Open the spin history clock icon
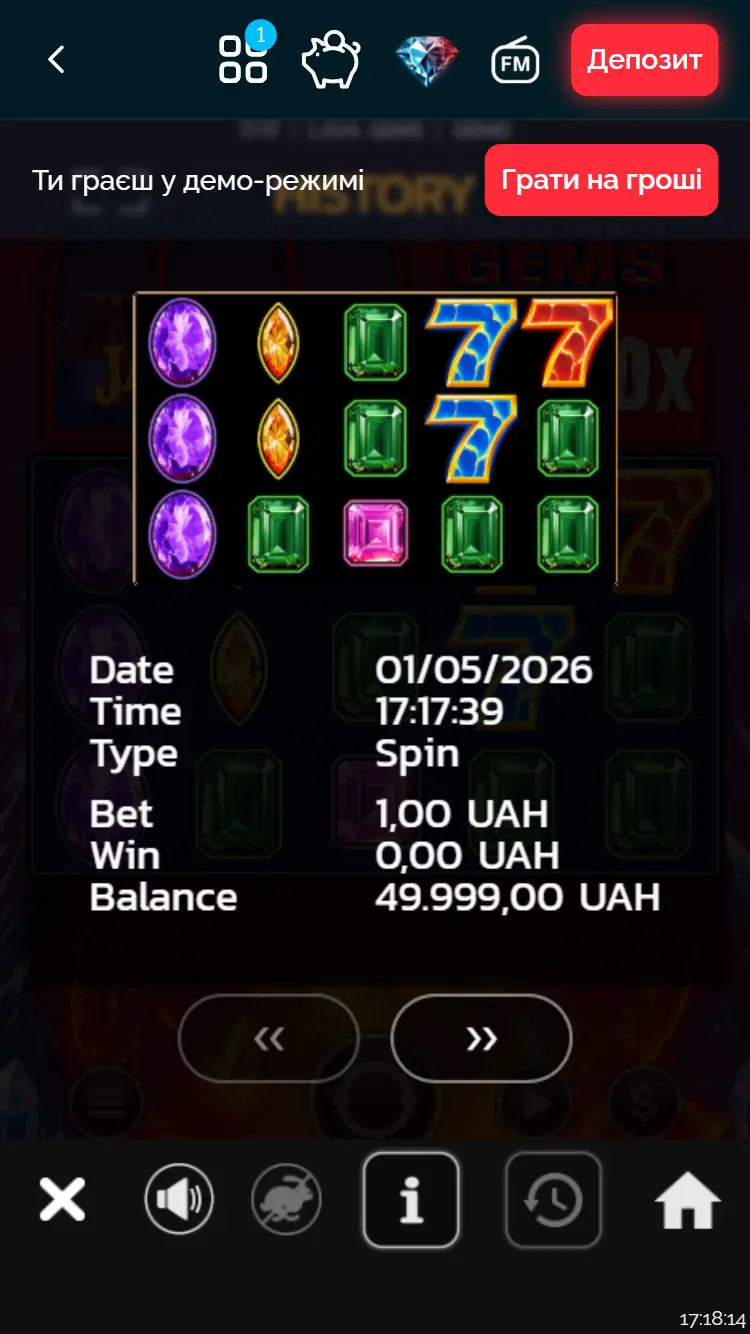The height and width of the screenshot is (1334, 750). (x=553, y=1199)
